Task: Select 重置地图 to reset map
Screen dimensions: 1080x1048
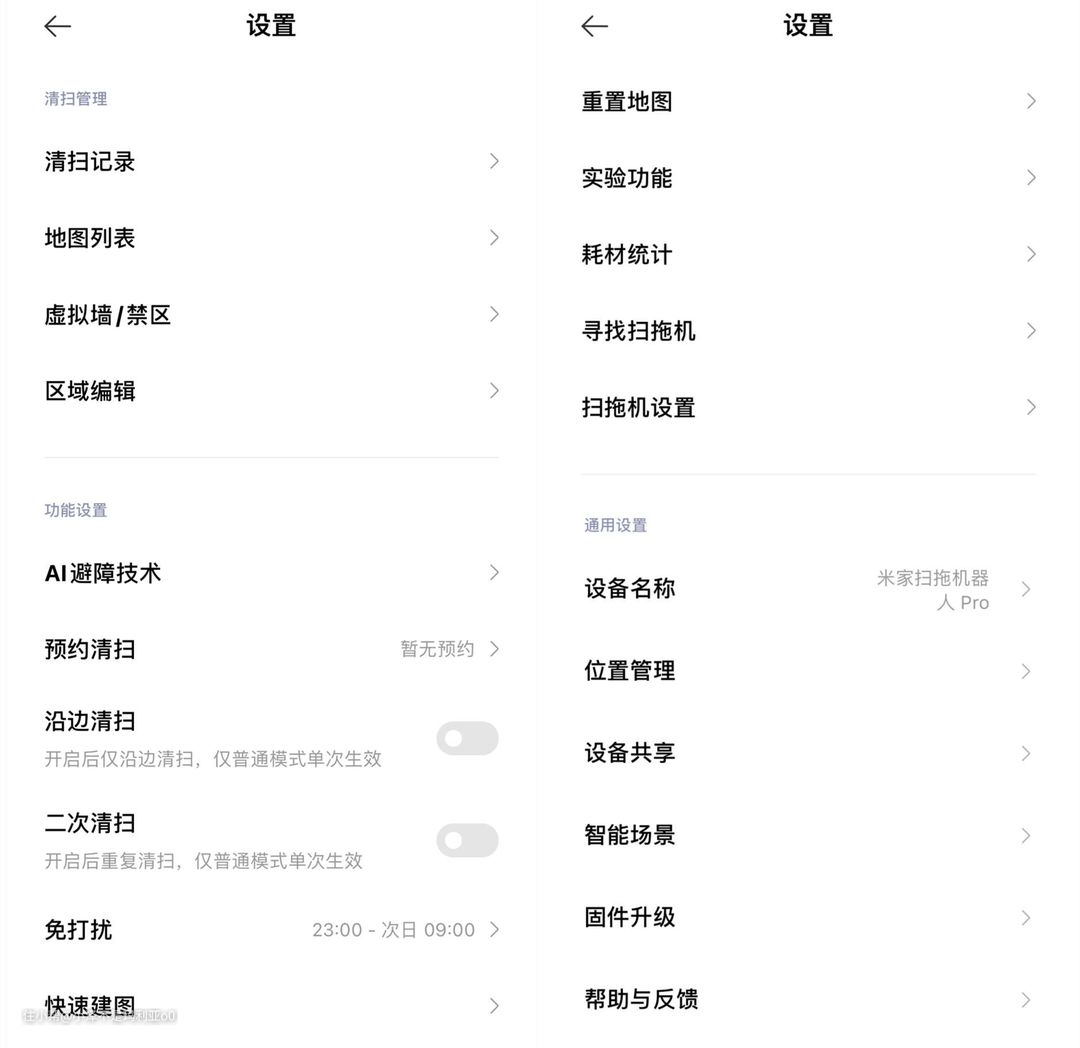Action: pos(808,102)
